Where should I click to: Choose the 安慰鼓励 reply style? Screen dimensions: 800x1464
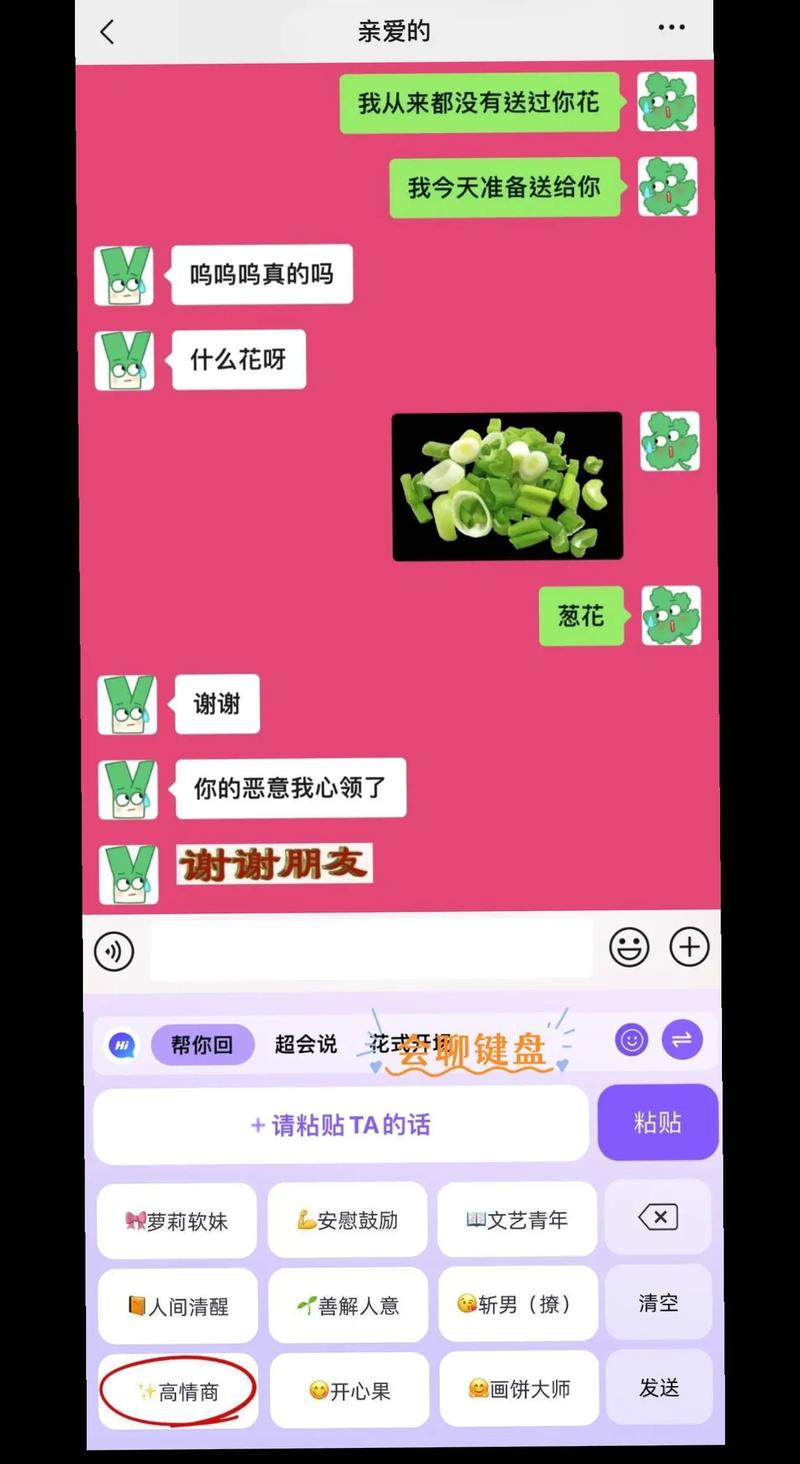tap(347, 1220)
